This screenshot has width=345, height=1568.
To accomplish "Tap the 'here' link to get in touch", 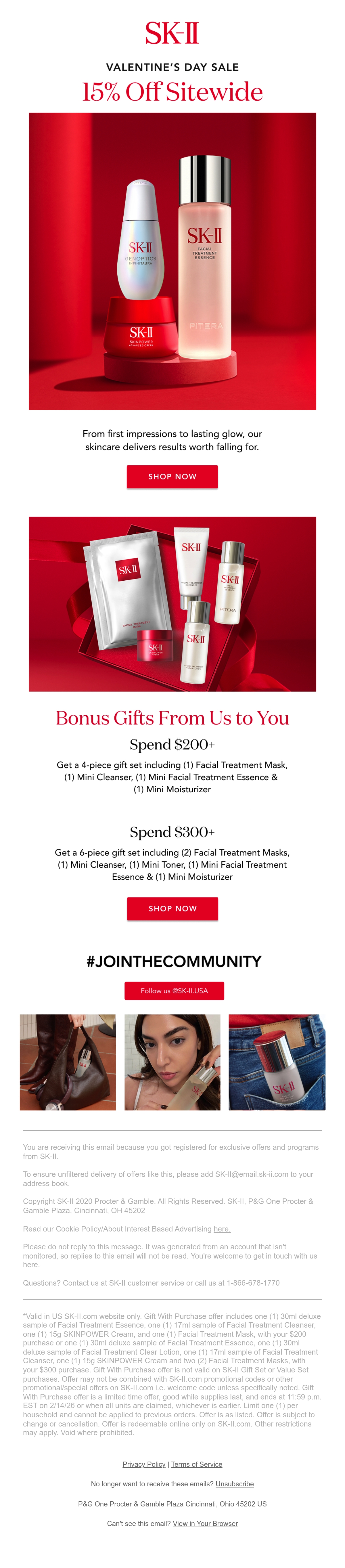I will [31, 1264].
